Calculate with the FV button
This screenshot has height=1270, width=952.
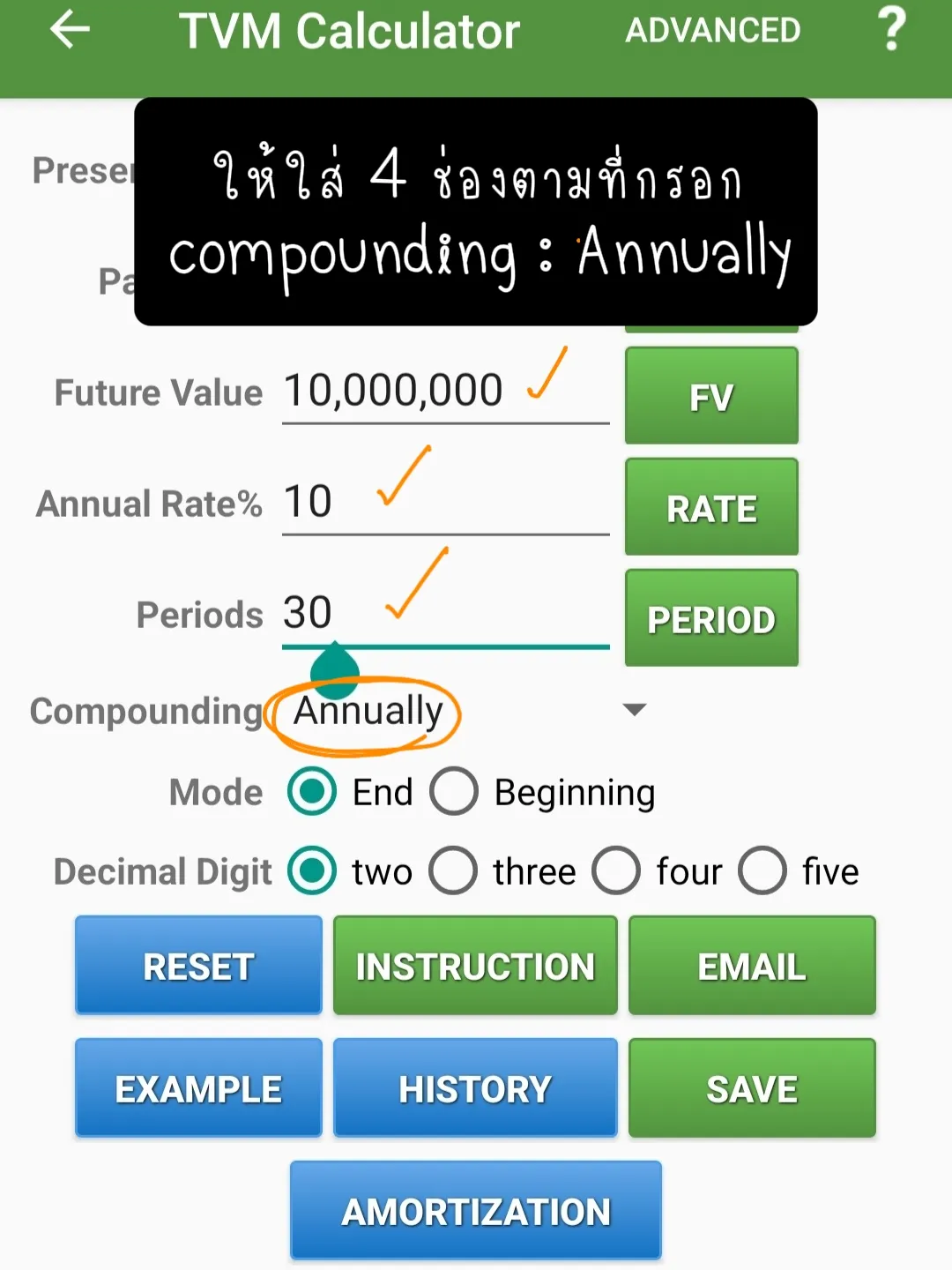pos(711,396)
